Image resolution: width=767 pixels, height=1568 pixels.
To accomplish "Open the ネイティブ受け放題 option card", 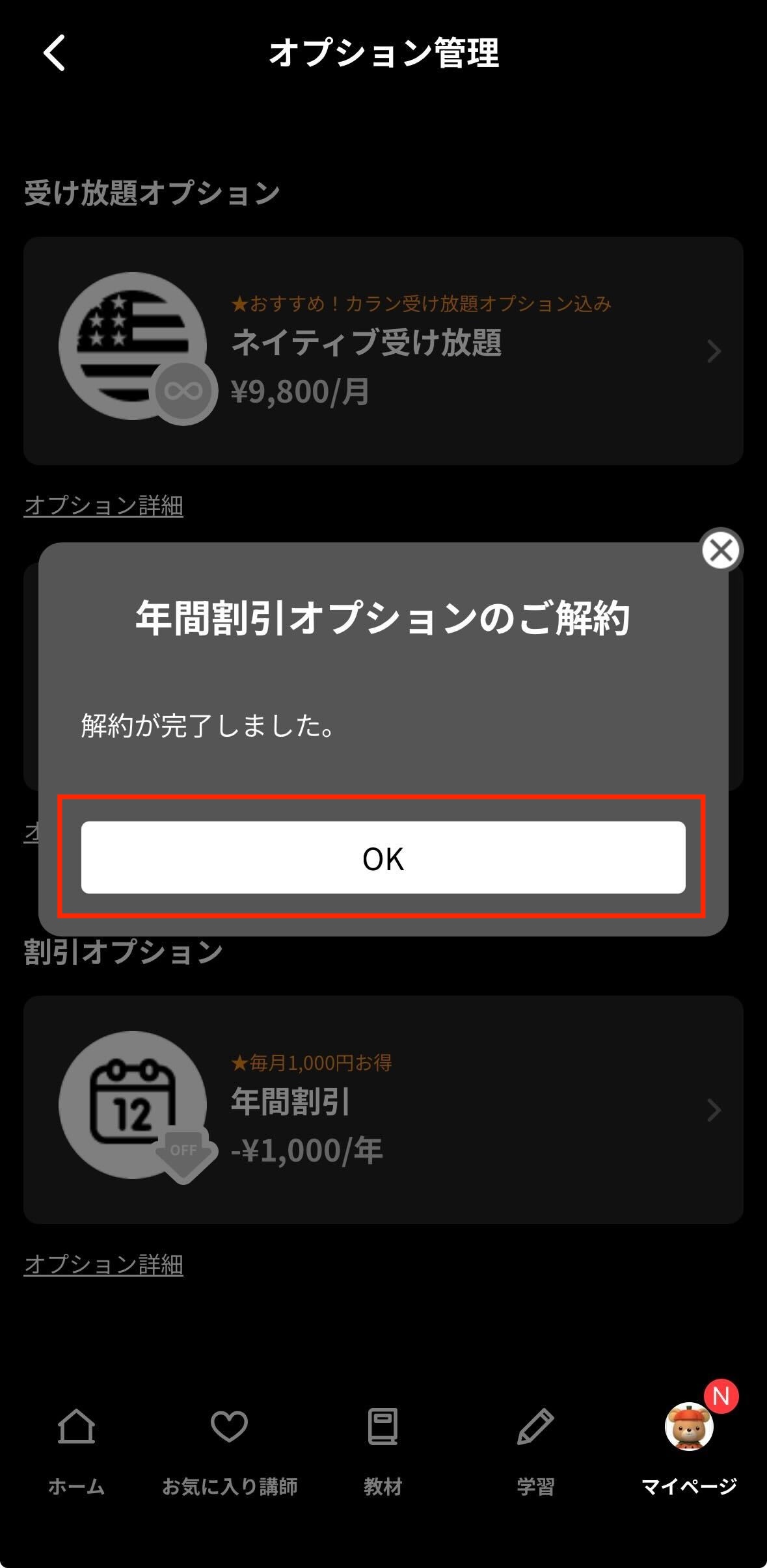I will [383, 351].
